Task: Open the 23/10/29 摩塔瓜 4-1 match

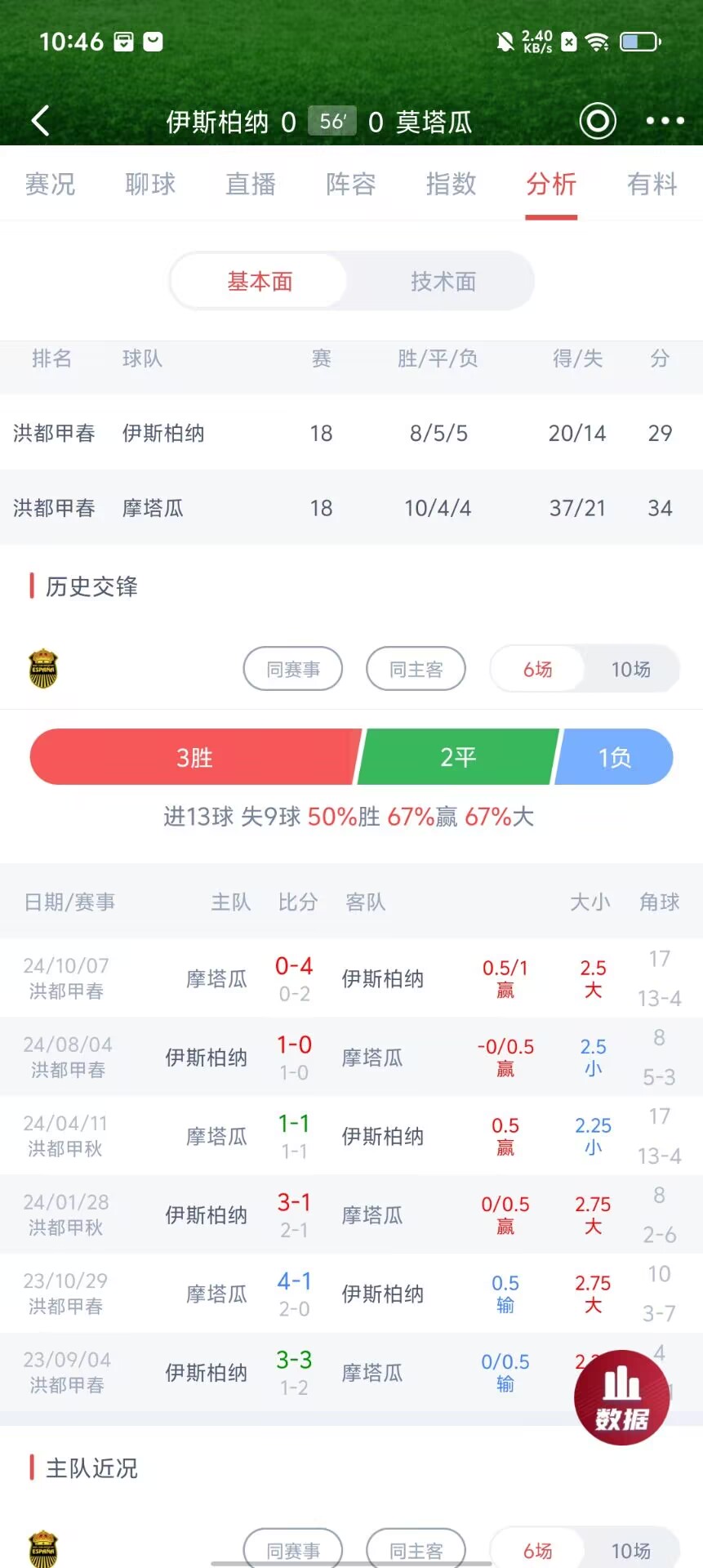Action: pyautogui.click(x=294, y=1294)
